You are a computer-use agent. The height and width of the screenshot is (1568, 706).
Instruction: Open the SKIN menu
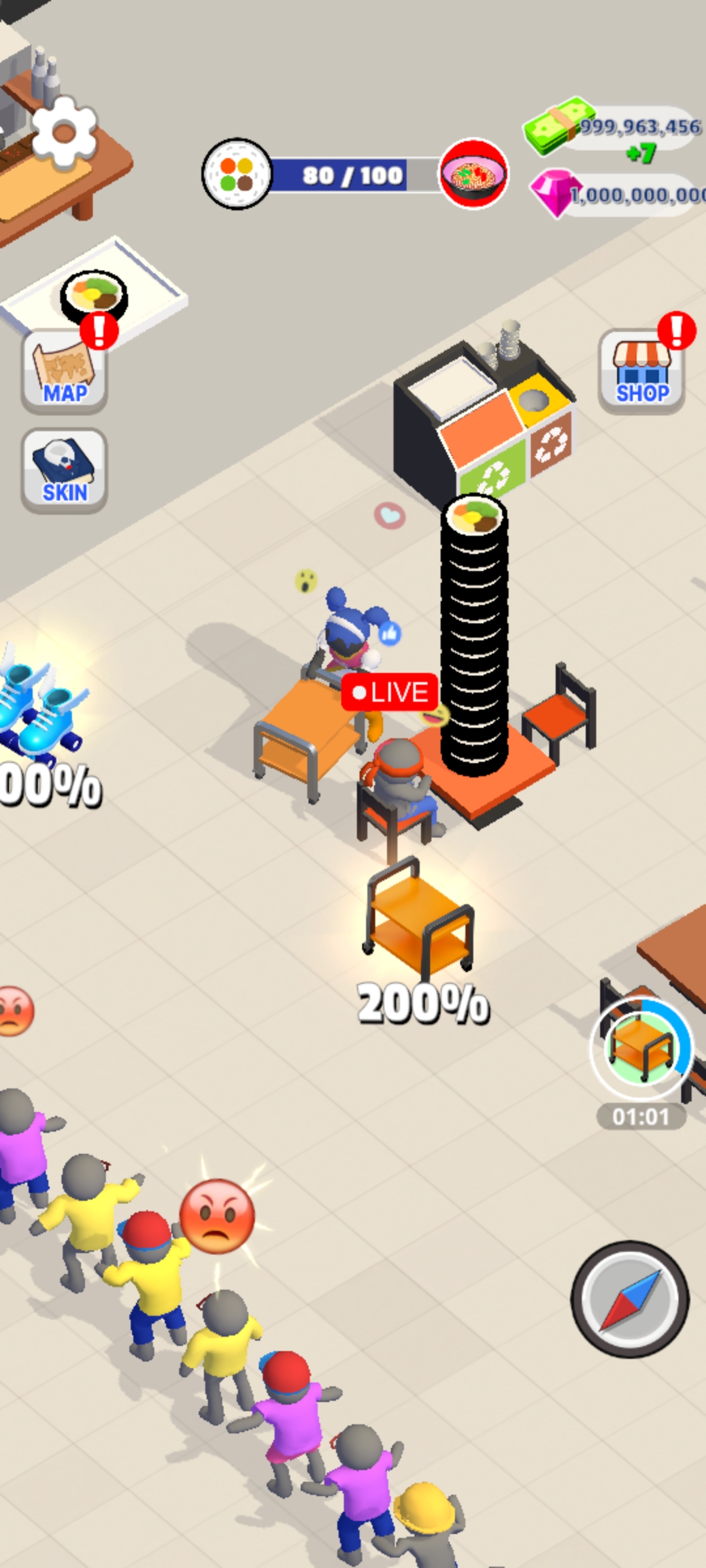65,470
